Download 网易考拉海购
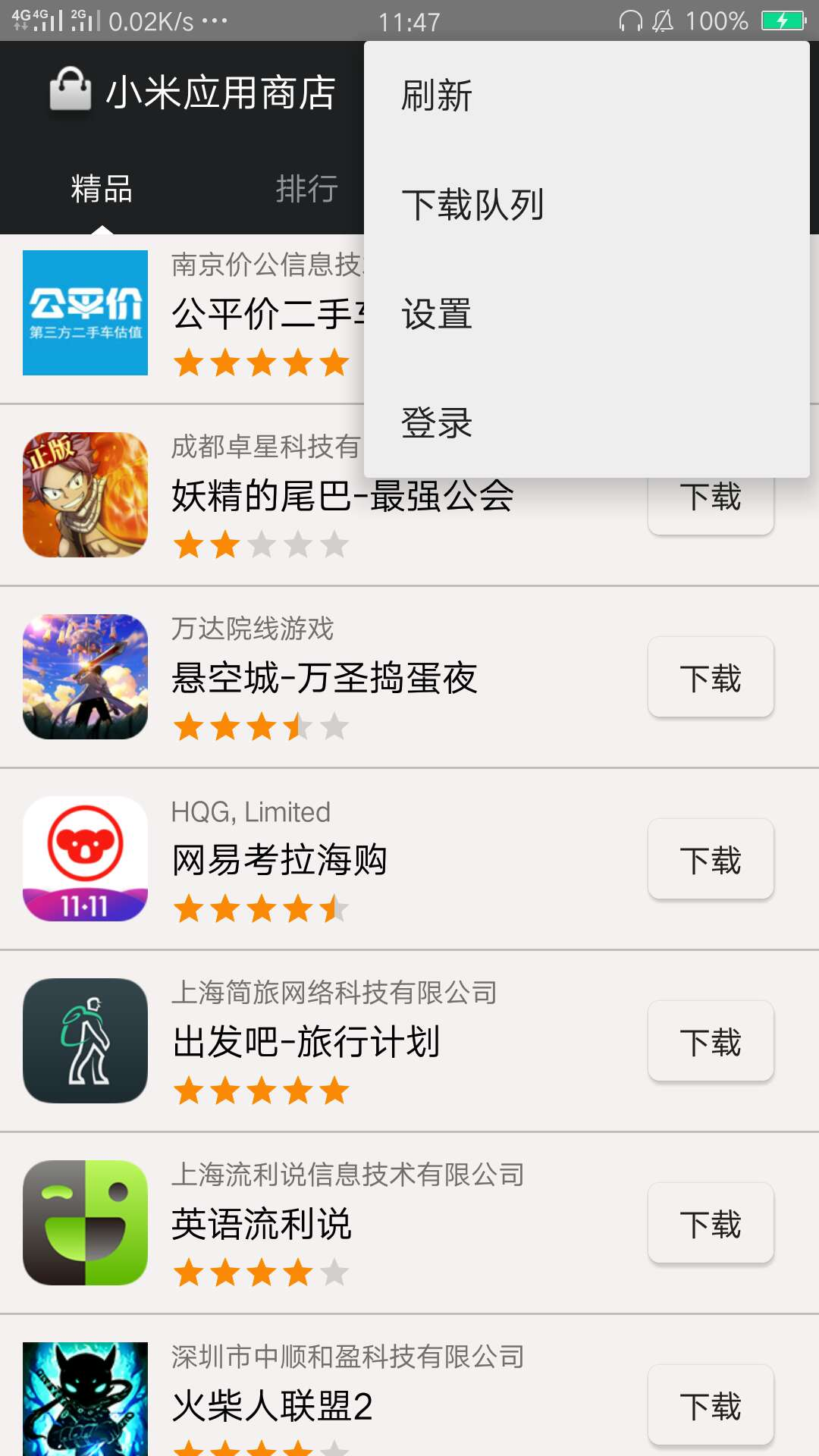 coord(710,859)
